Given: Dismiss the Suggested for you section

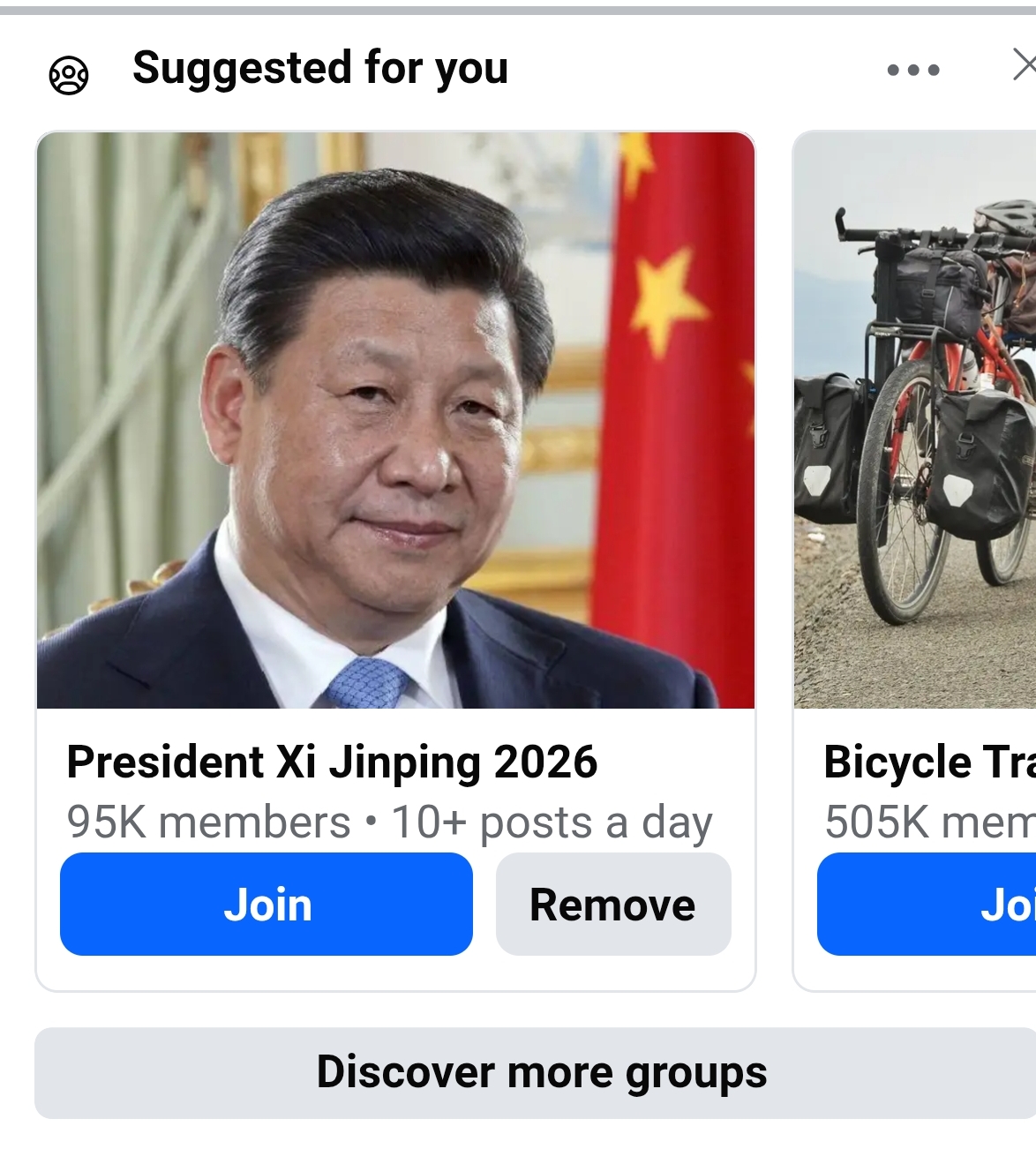Looking at the screenshot, I should [x=1024, y=64].
